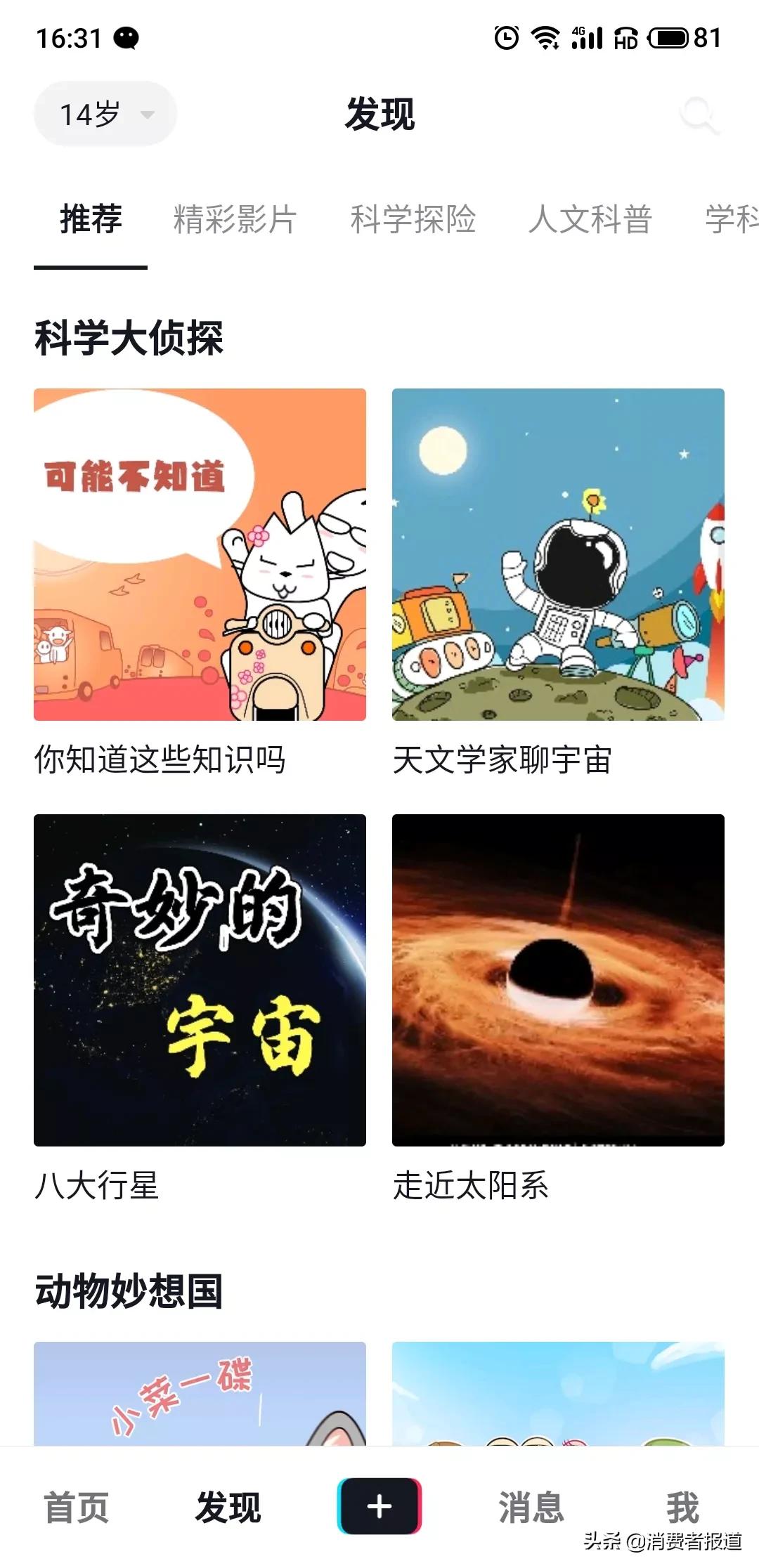This screenshot has height=1568, width=759.
Task: Switch back to the 推荐 tab
Action: click(89, 219)
